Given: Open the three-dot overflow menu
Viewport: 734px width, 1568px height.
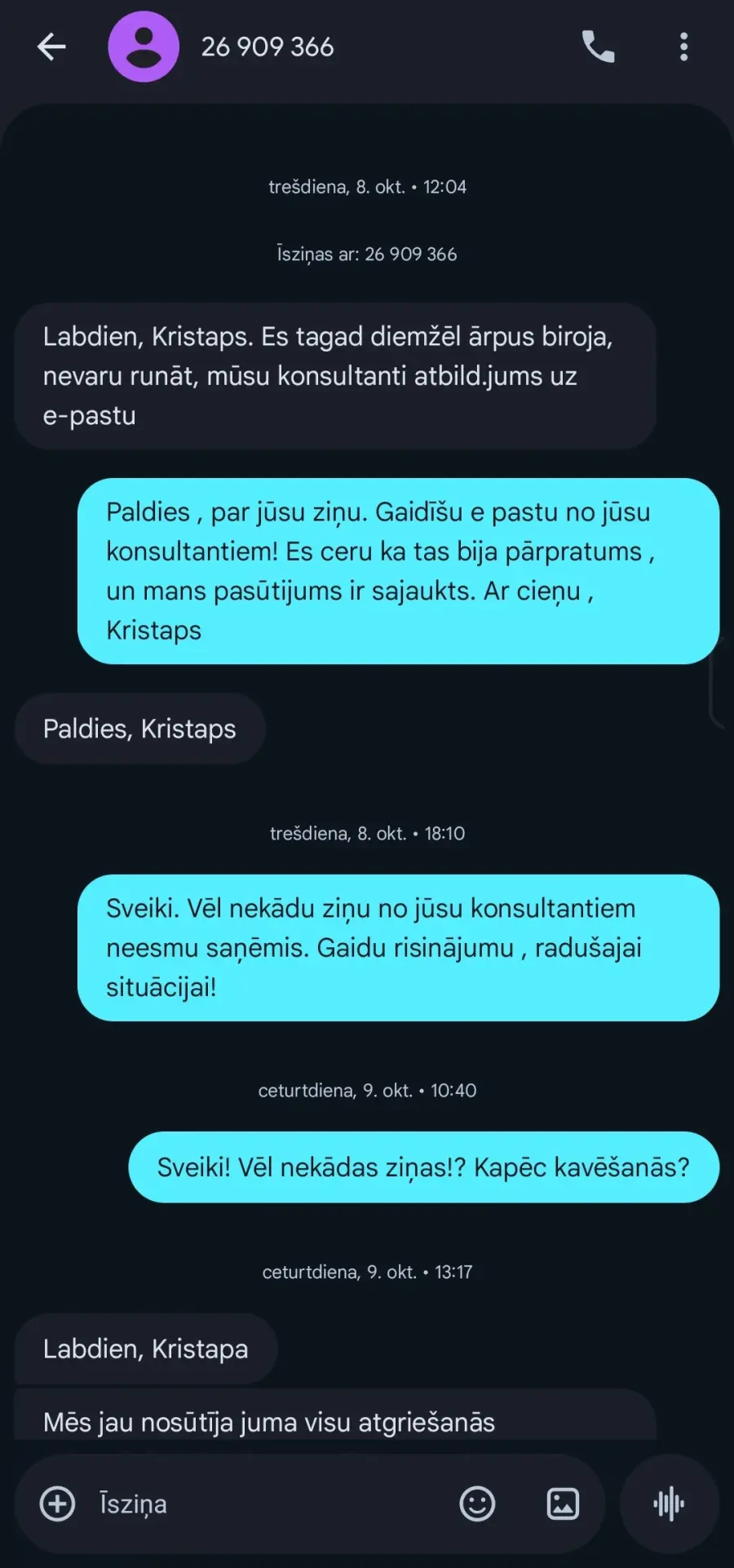Looking at the screenshot, I should coord(683,47).
